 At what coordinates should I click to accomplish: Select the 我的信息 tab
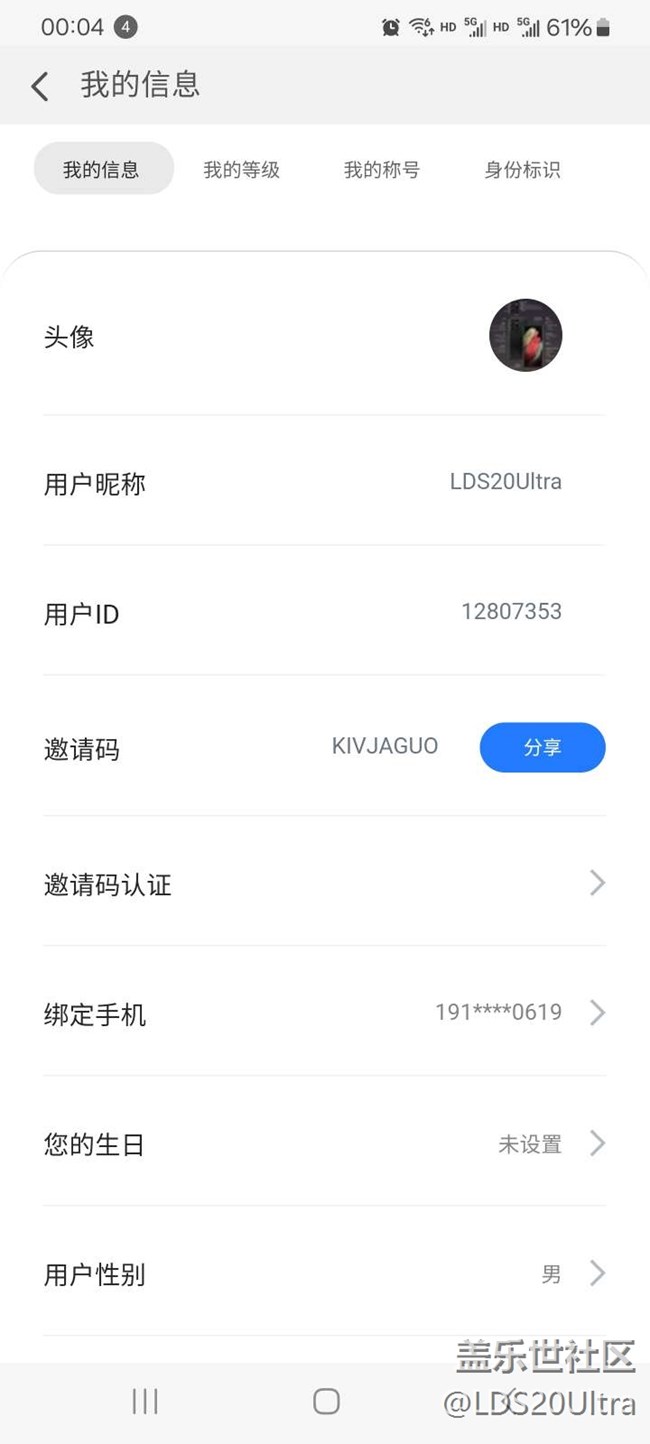(x=103, y=169)
